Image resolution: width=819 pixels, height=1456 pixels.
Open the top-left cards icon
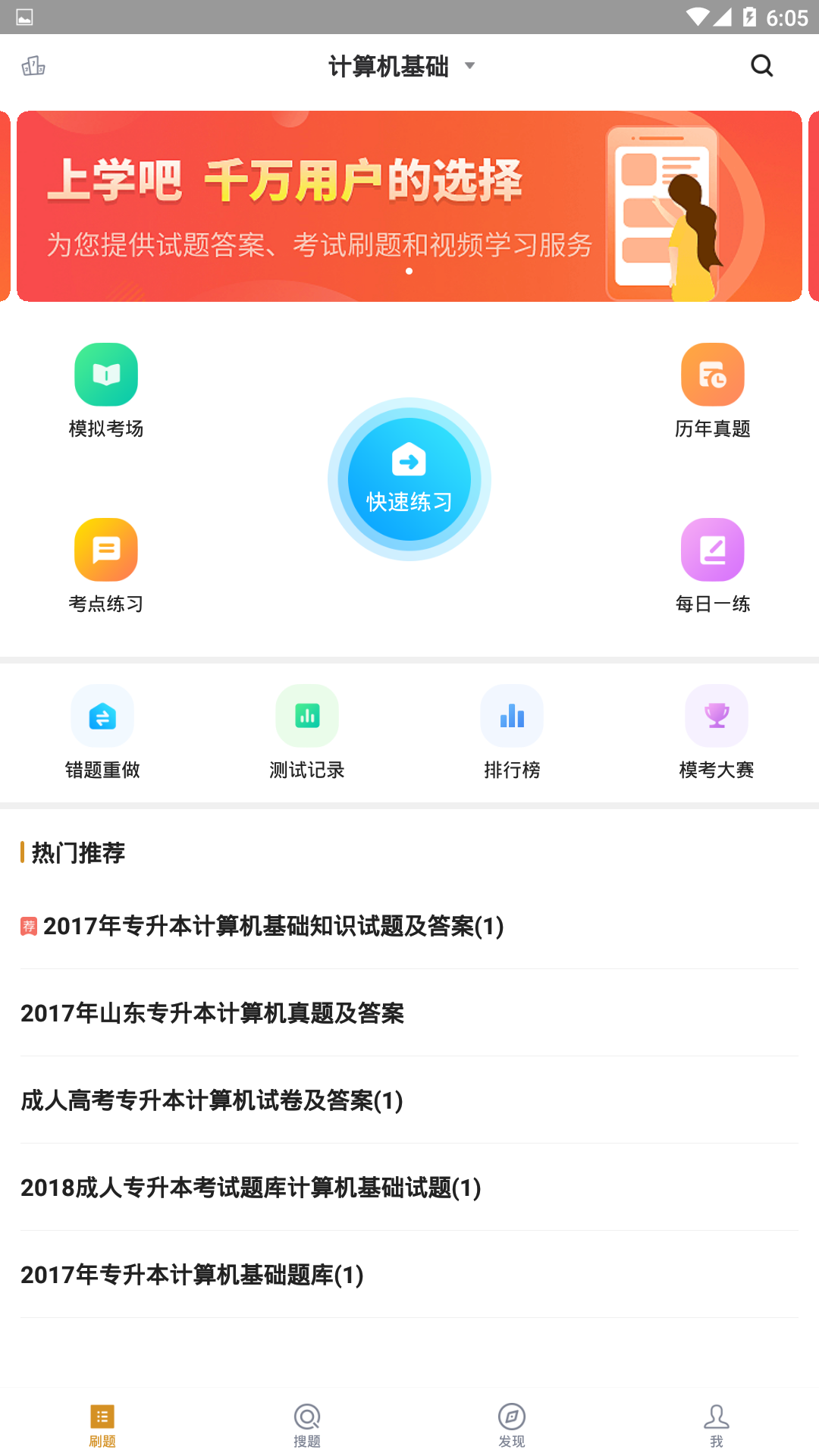[x=33, y=66]
